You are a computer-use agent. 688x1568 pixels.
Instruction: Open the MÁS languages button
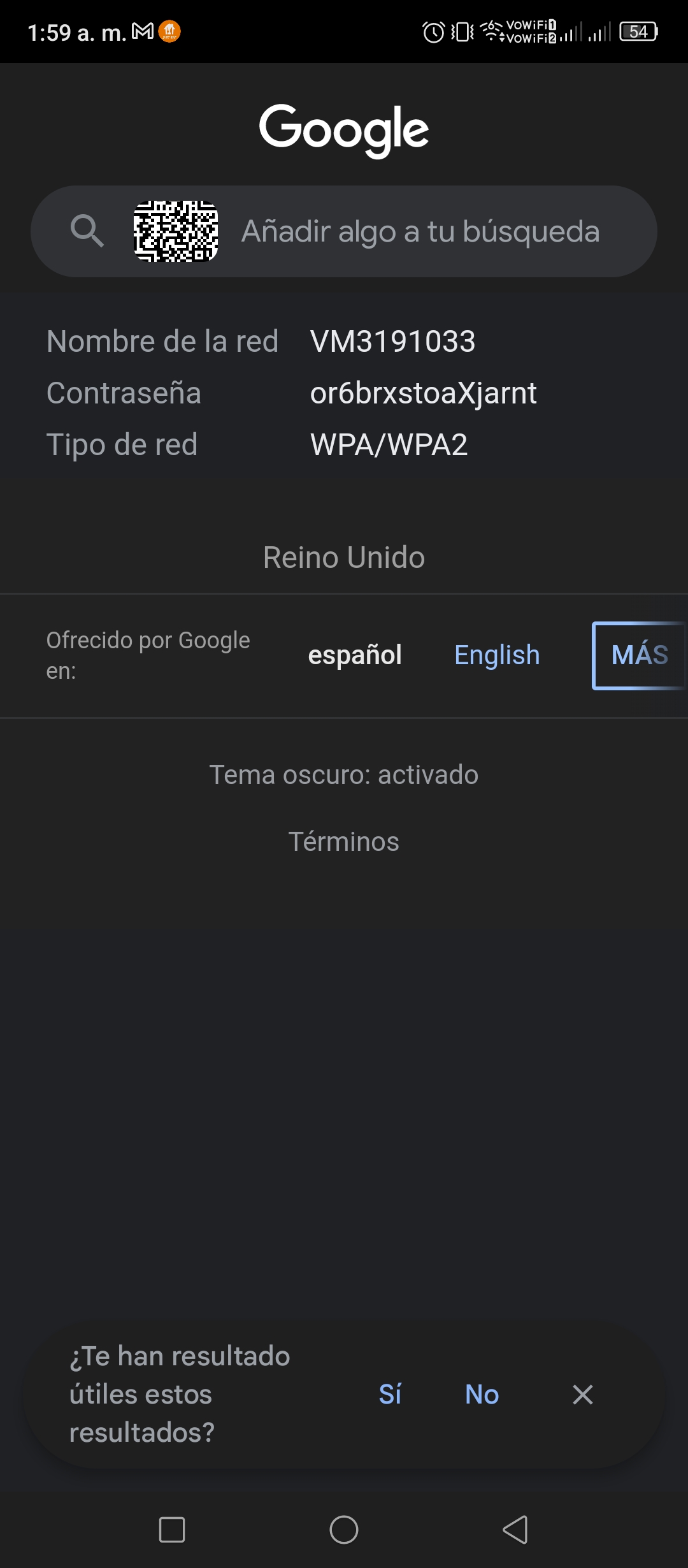coord(639,655)
